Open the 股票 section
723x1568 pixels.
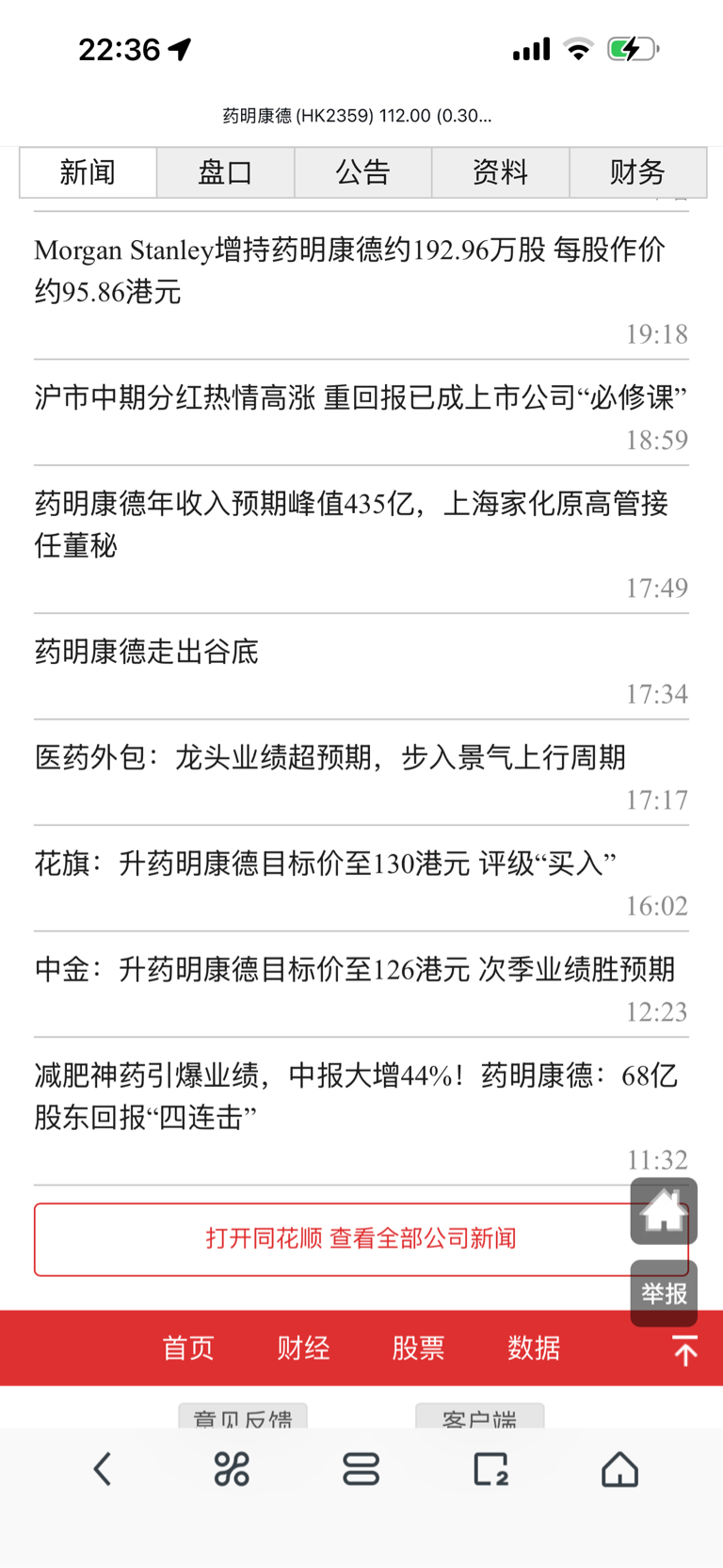[418, 1348]
